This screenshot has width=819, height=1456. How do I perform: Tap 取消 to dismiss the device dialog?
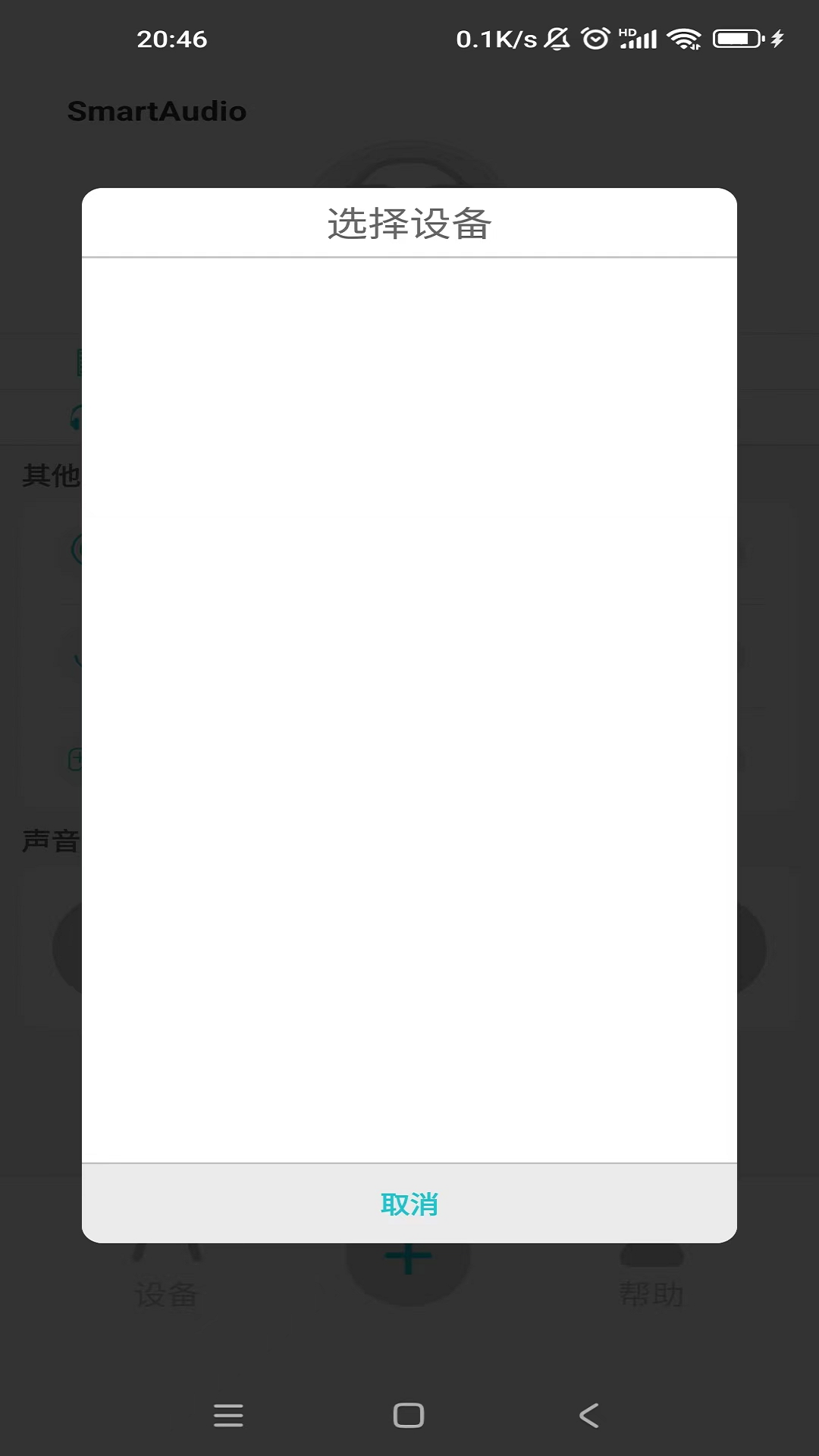[409, 1203]
